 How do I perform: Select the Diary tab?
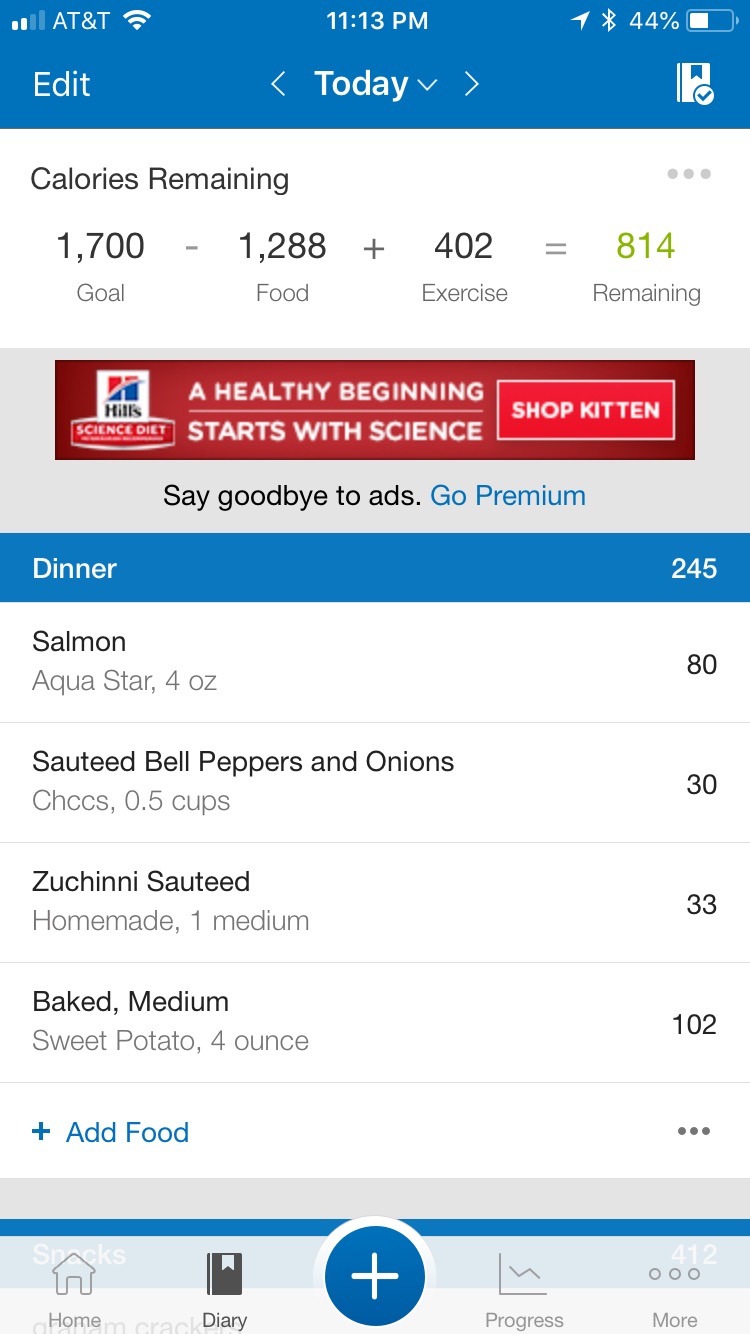click(x=224, y=1290)
